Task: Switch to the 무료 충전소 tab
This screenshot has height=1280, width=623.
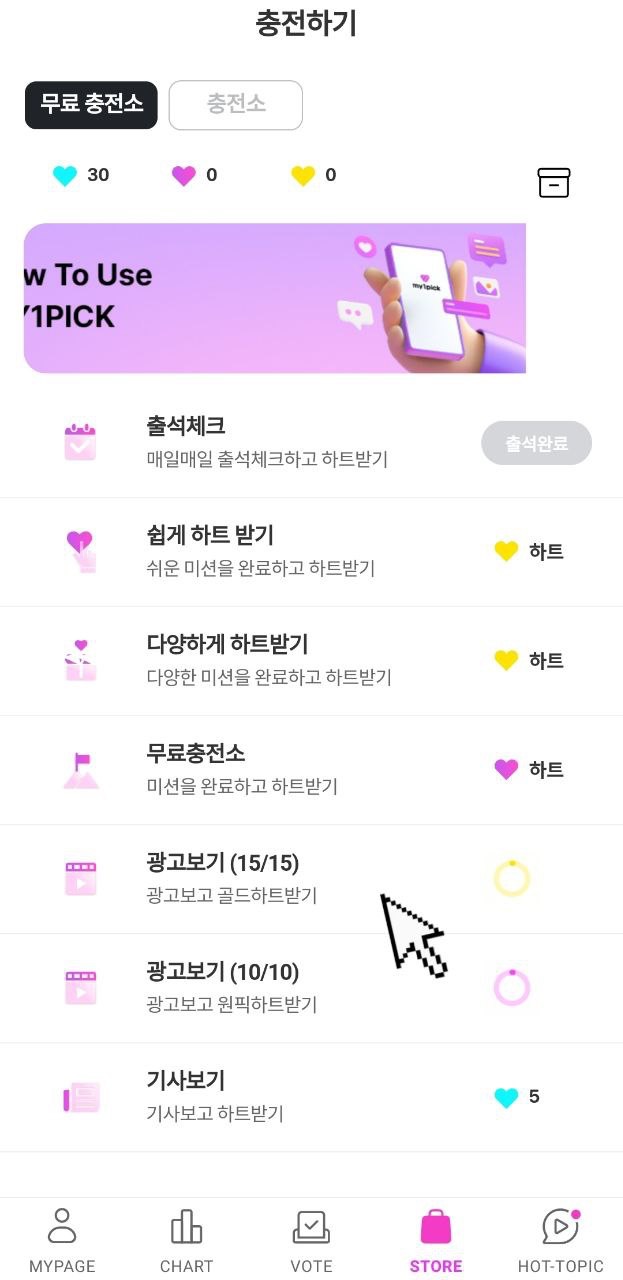Action: click(x=91, y=105)
